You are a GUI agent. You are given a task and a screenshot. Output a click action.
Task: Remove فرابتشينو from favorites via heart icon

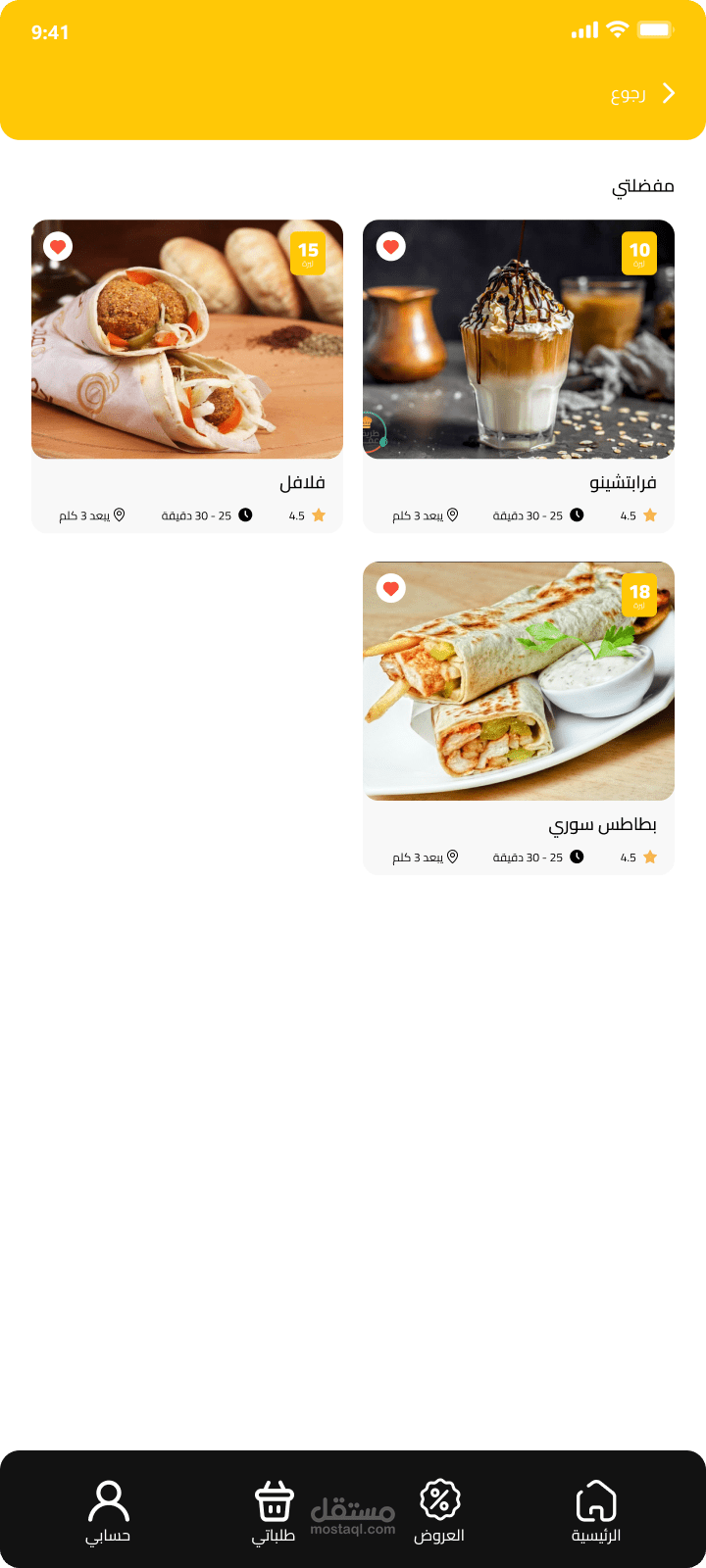point(391,247)
